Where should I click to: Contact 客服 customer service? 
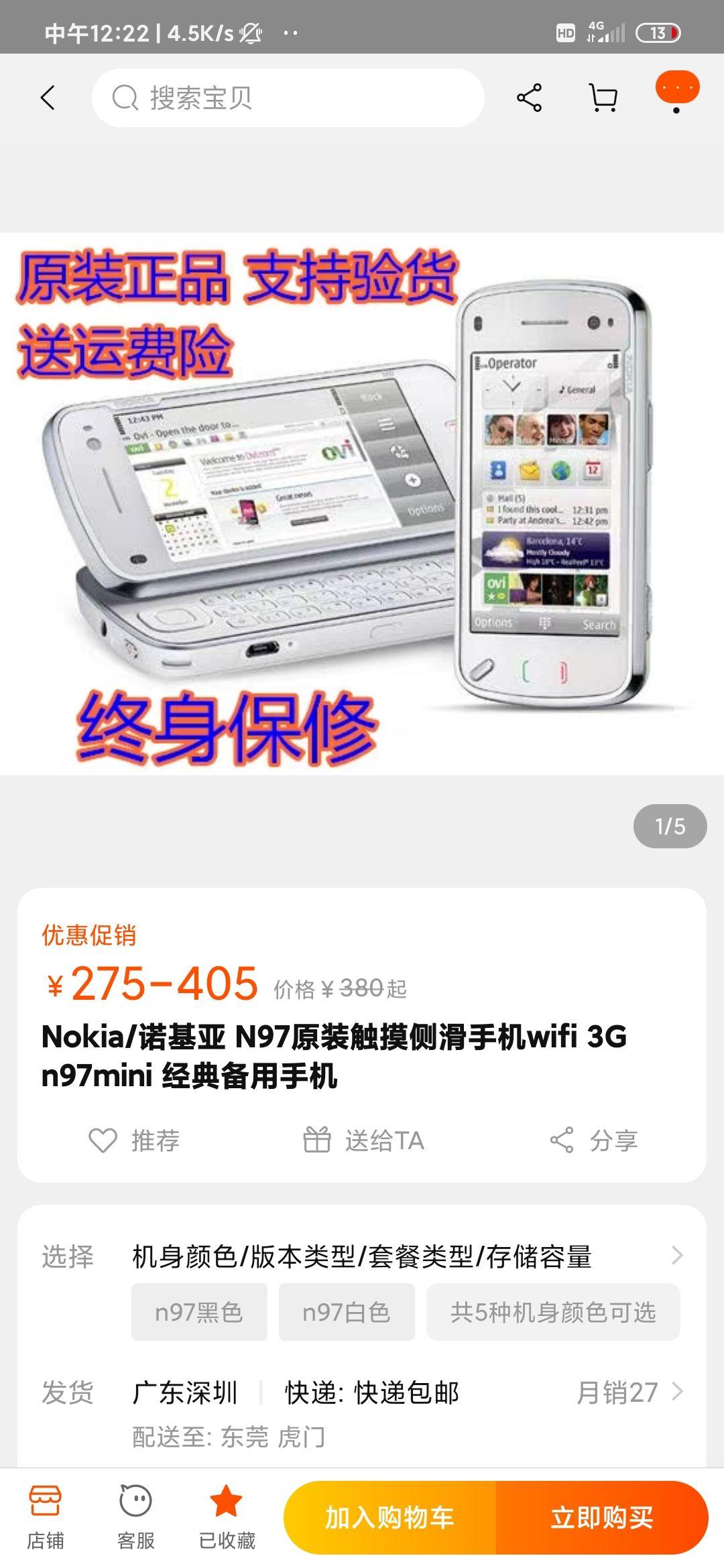[x=136, y=1517]
